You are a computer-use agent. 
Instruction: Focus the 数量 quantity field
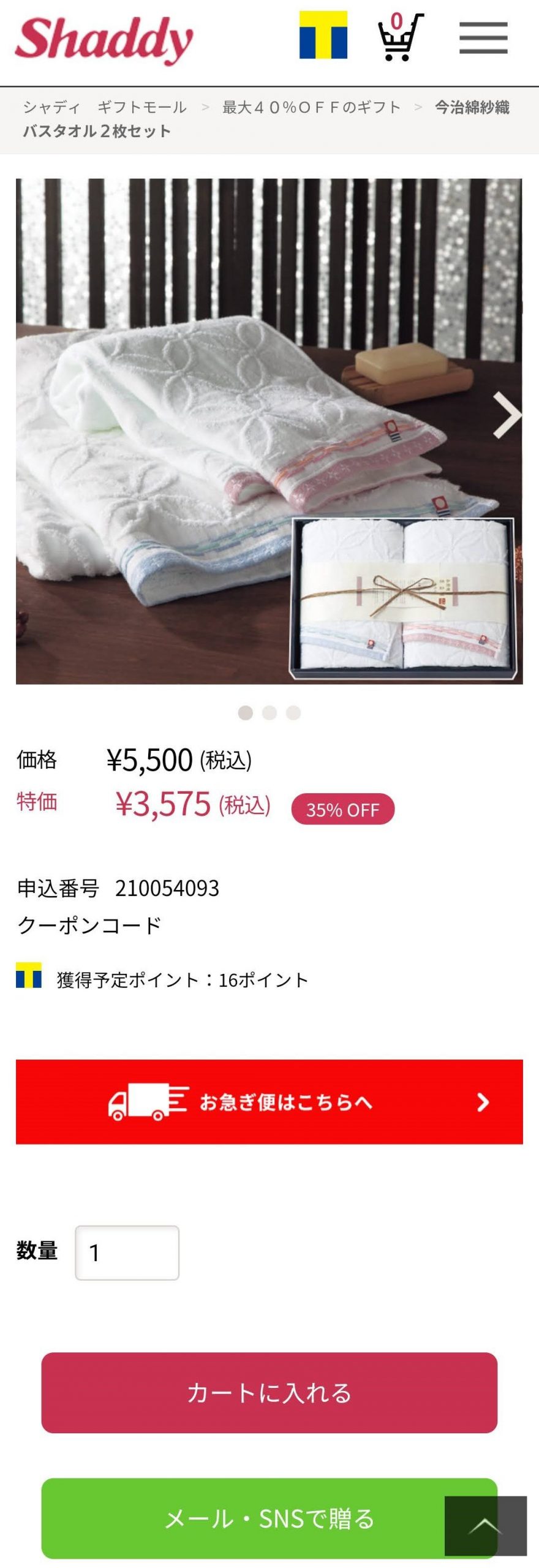pos(127,1253)
